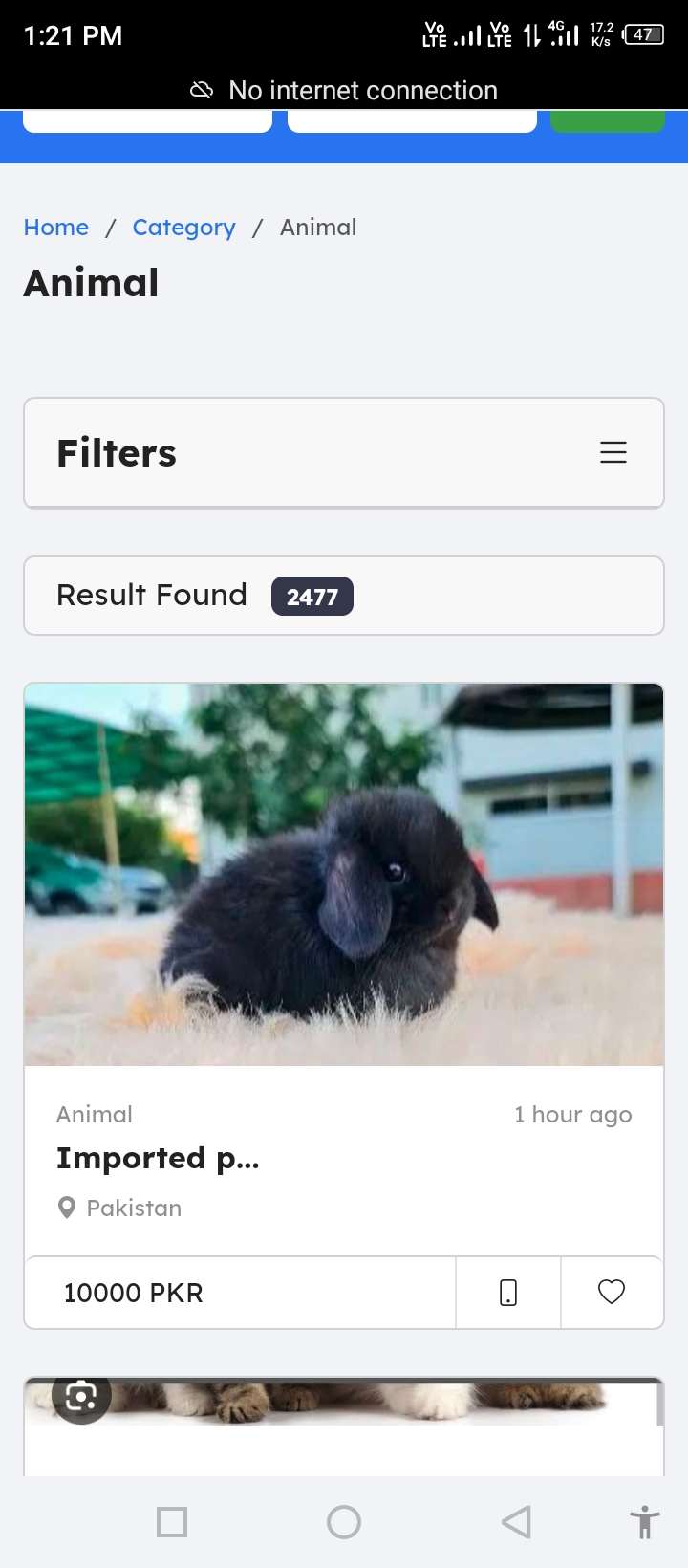688x1568 pixels.
Task: Open the camera lens search icon
Action: (81, 1397)
